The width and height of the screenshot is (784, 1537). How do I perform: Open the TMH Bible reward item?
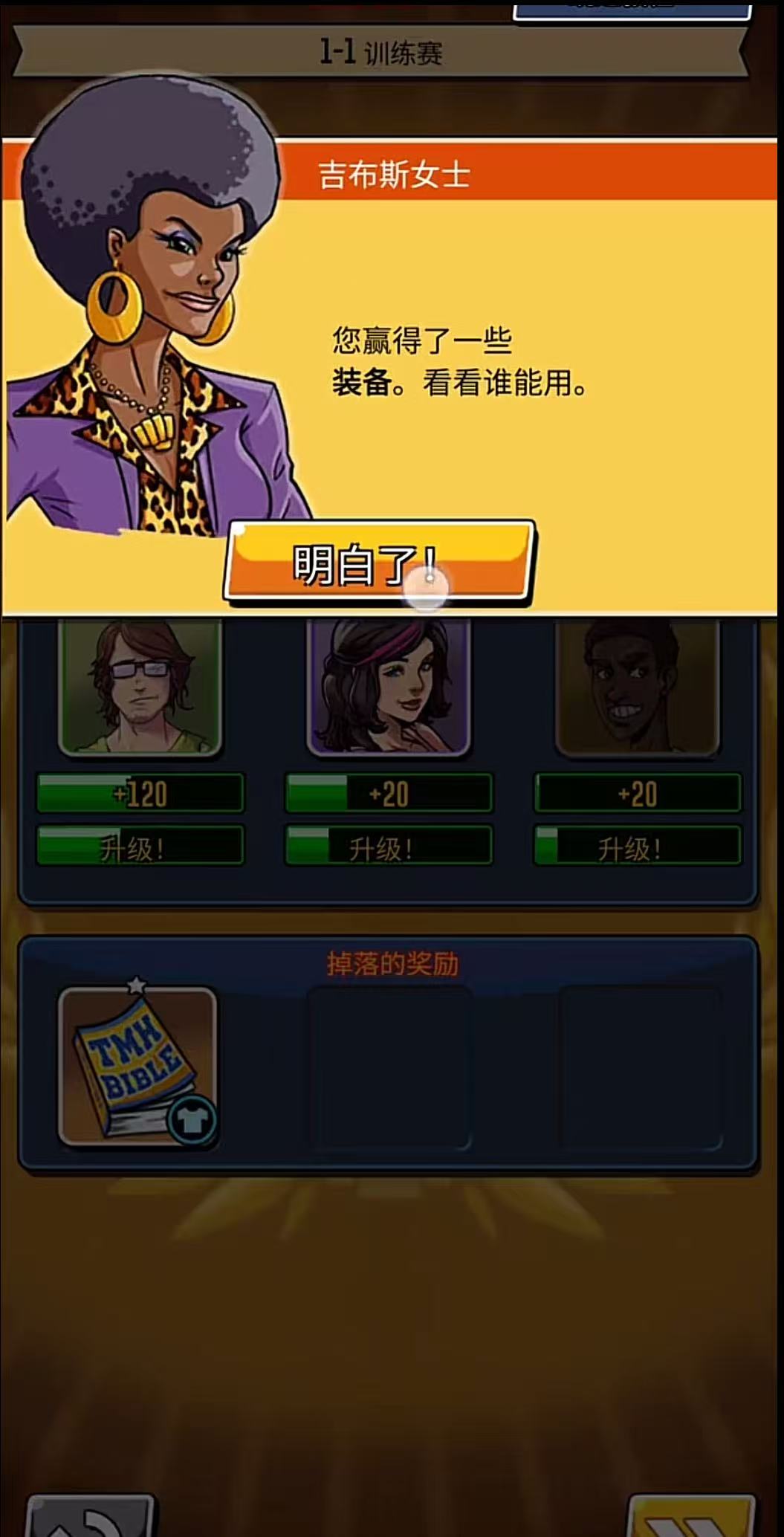138,1066
